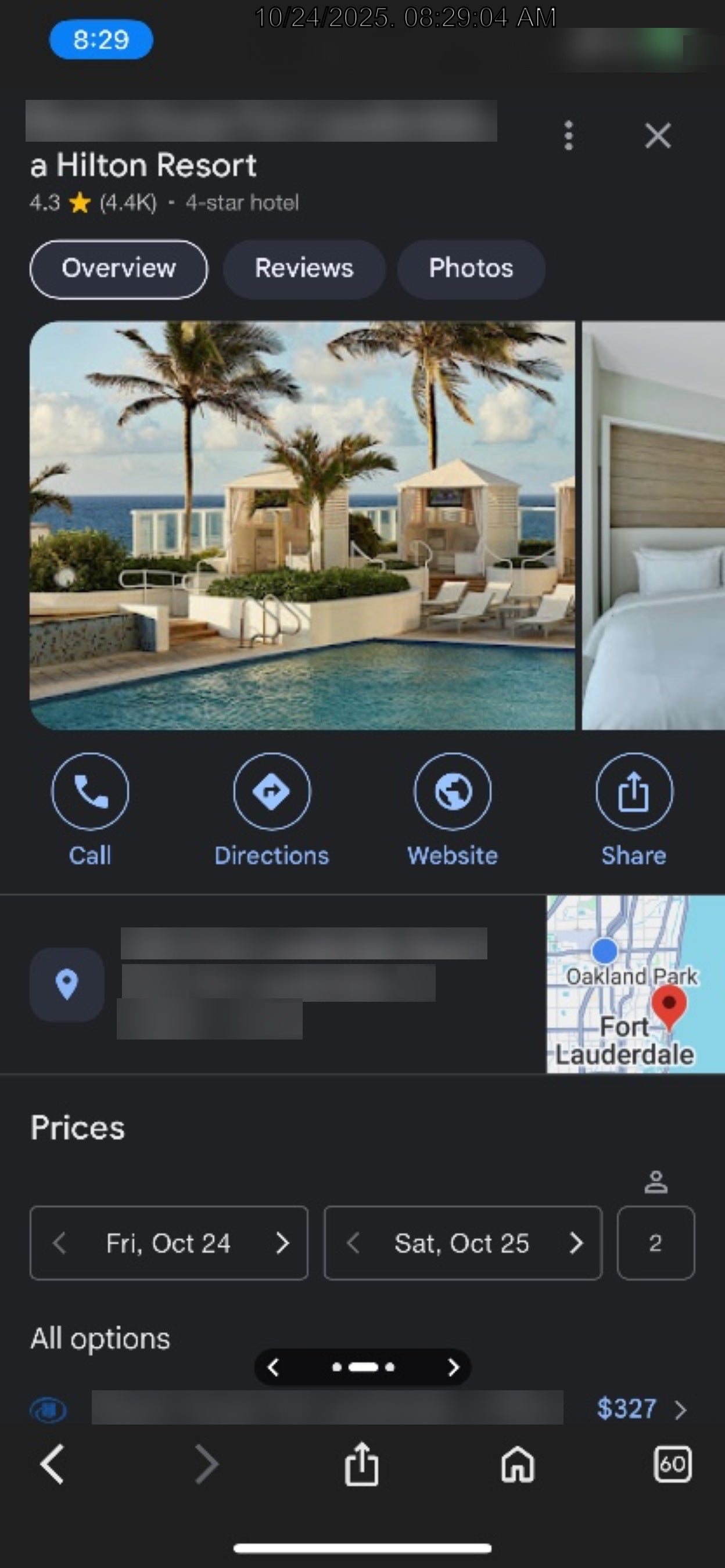Share this hotel listing

point(634,808)
